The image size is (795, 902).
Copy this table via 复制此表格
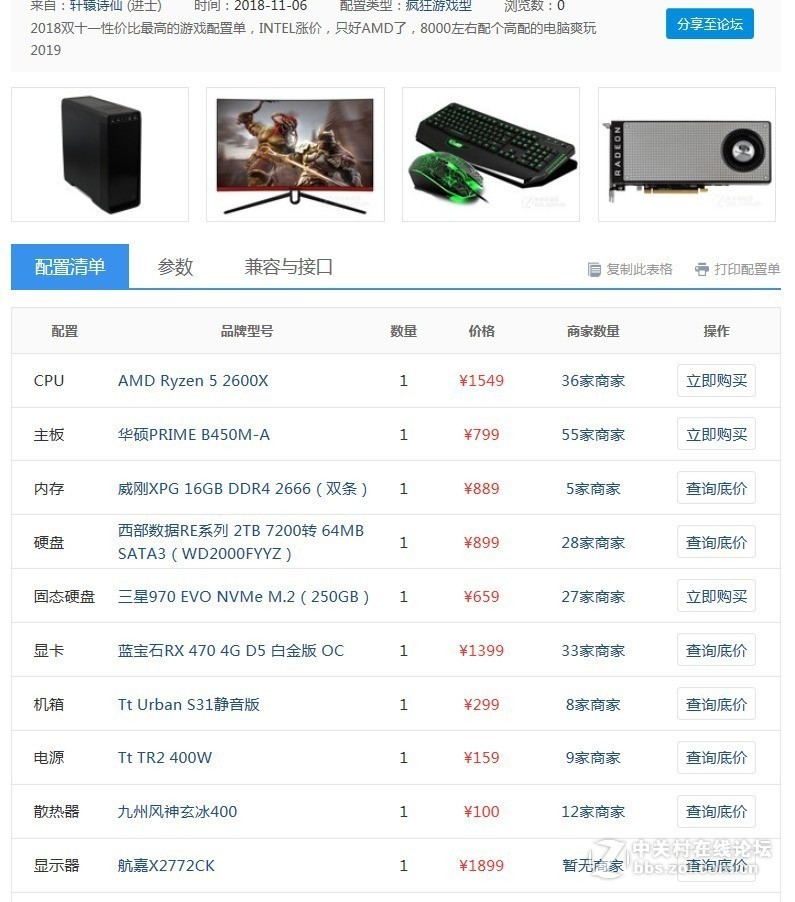pos(630,269)
